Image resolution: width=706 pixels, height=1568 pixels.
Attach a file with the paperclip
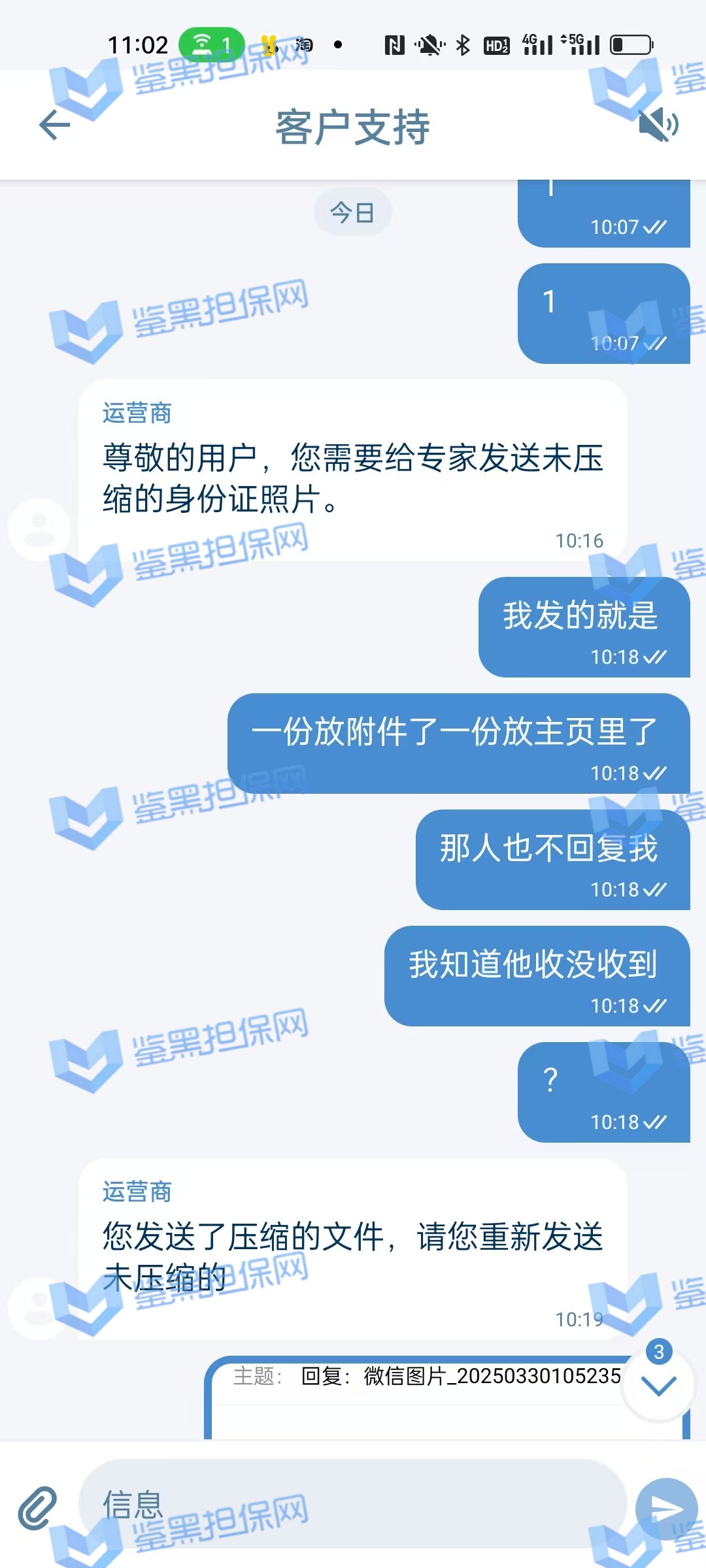pos(37,1508)
